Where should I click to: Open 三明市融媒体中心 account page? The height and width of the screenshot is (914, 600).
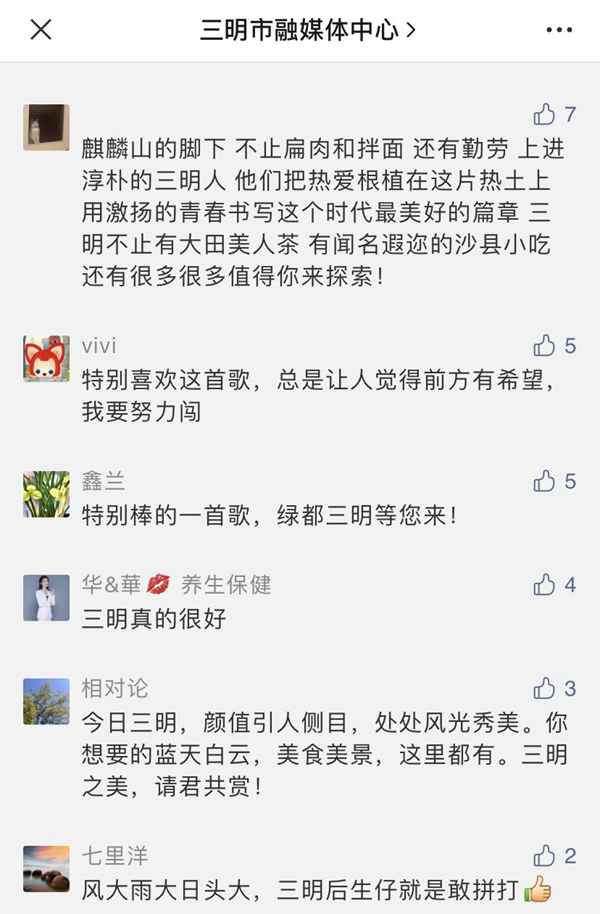tap(308, 30)
